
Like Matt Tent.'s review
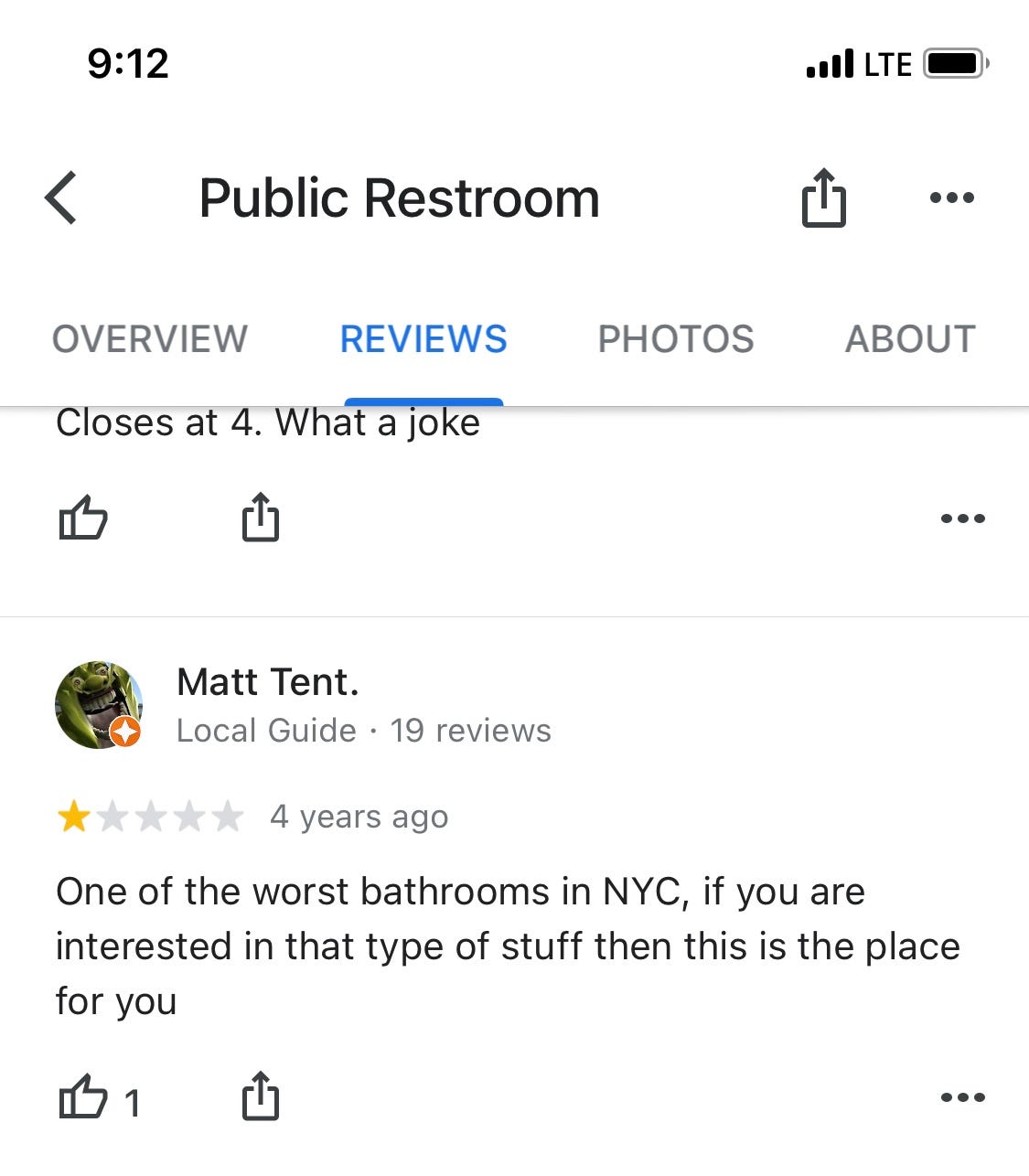tap(83, 1097)
